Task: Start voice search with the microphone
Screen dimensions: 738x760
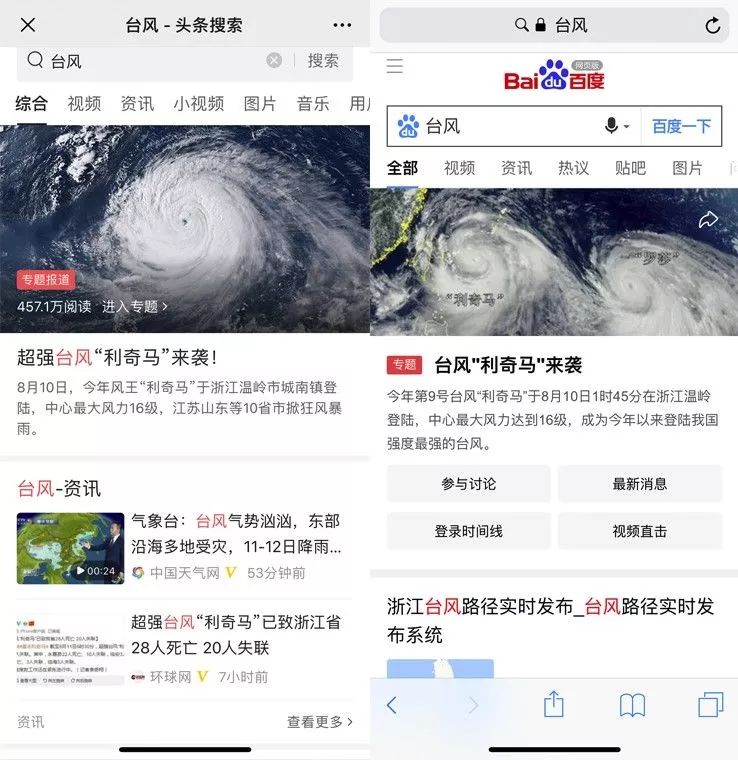Action: coord(612,126)
